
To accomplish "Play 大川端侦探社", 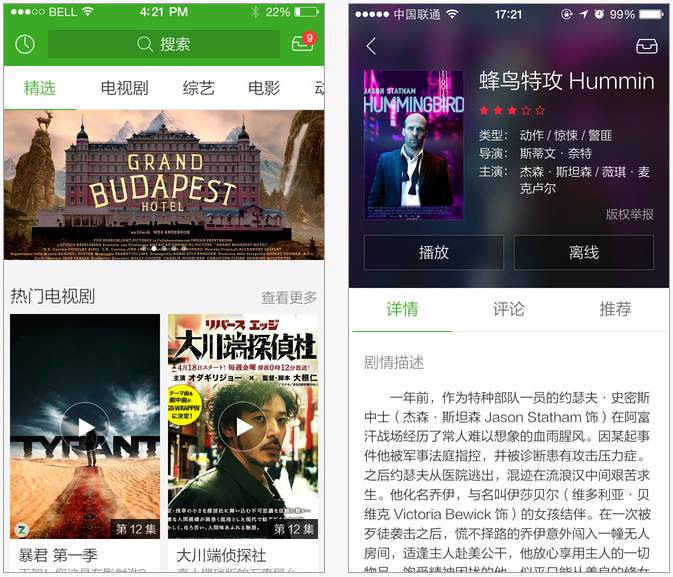I will (x=243, y=428).
